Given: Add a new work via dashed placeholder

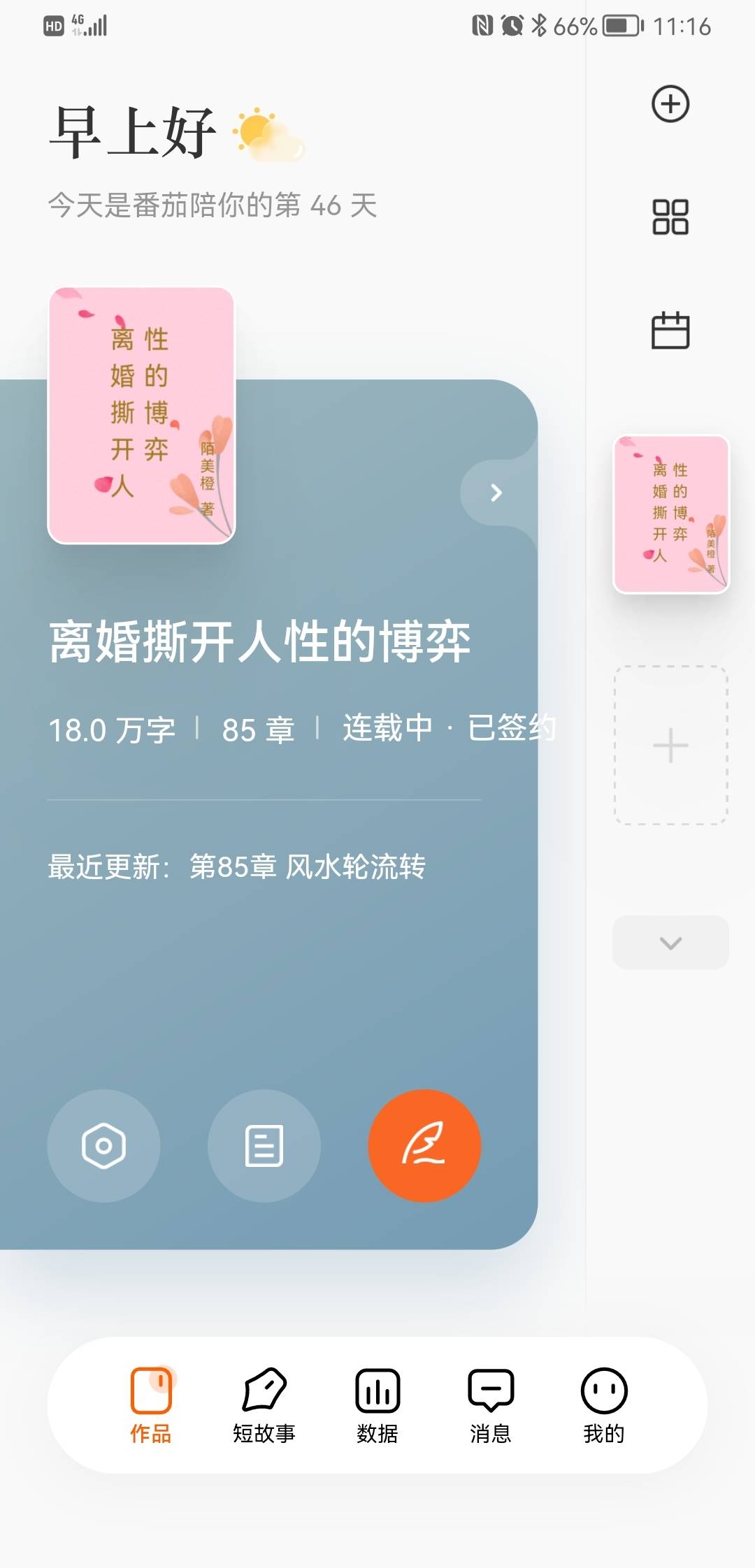Looking at the screenshot, I should tap(670, 745).
